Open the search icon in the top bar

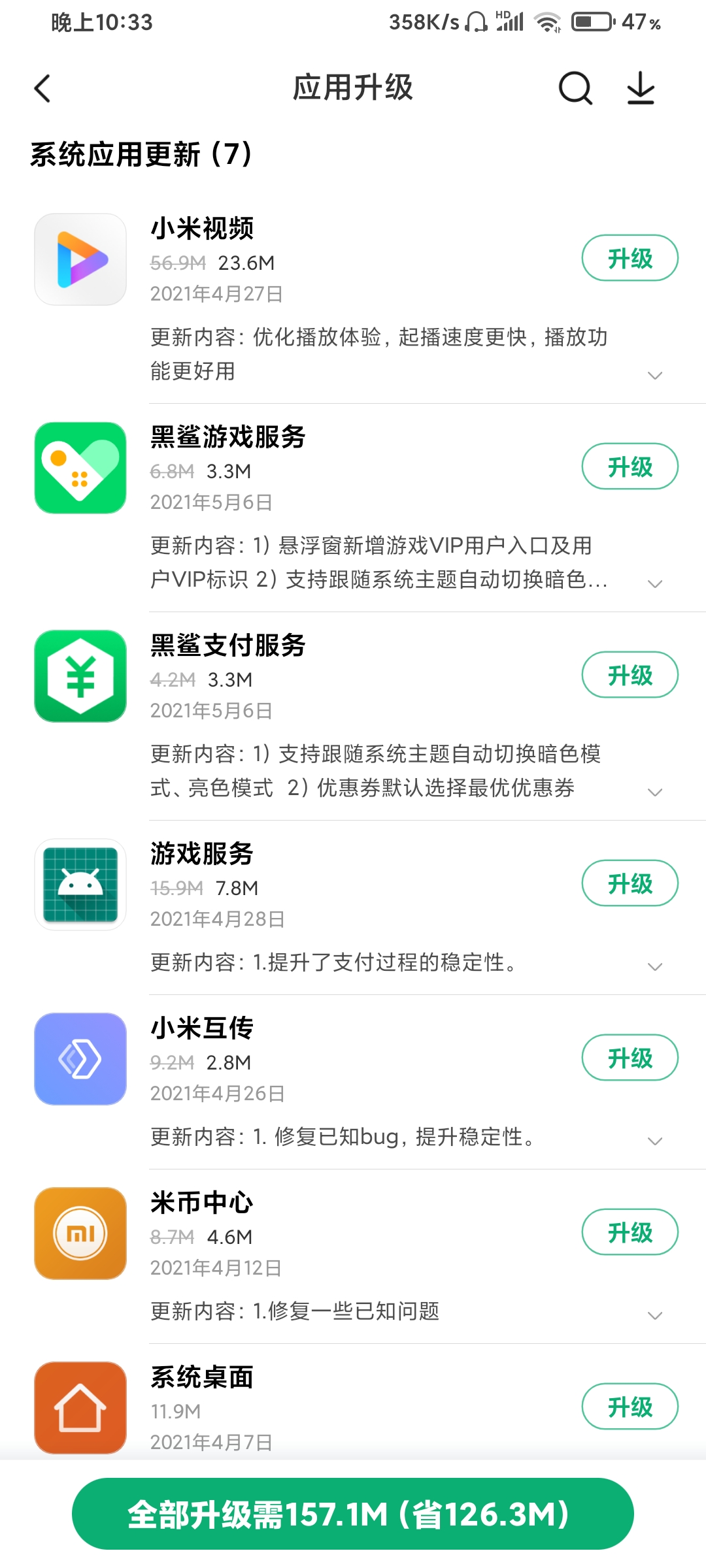(x=575, y=88)
